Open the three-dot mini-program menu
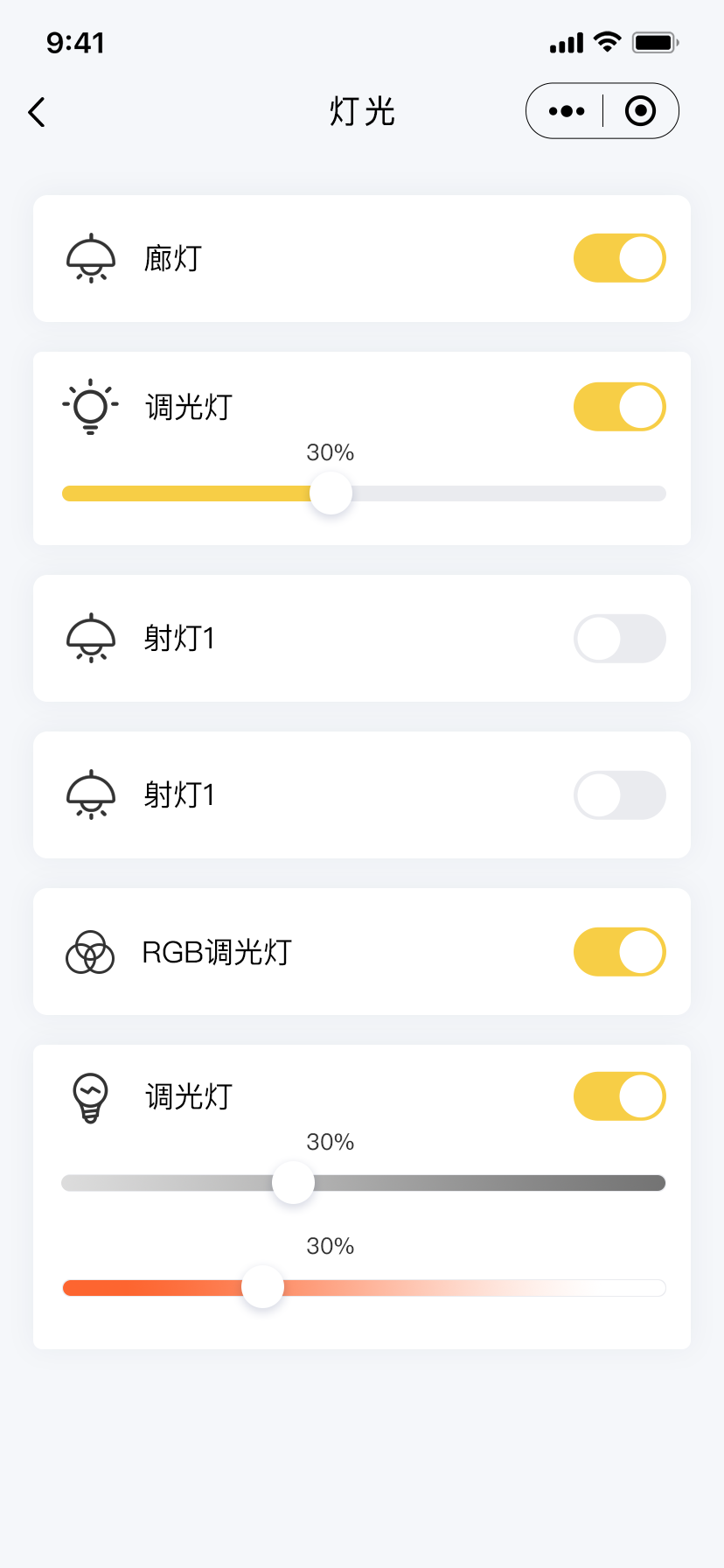 click(x=566, y=111)
